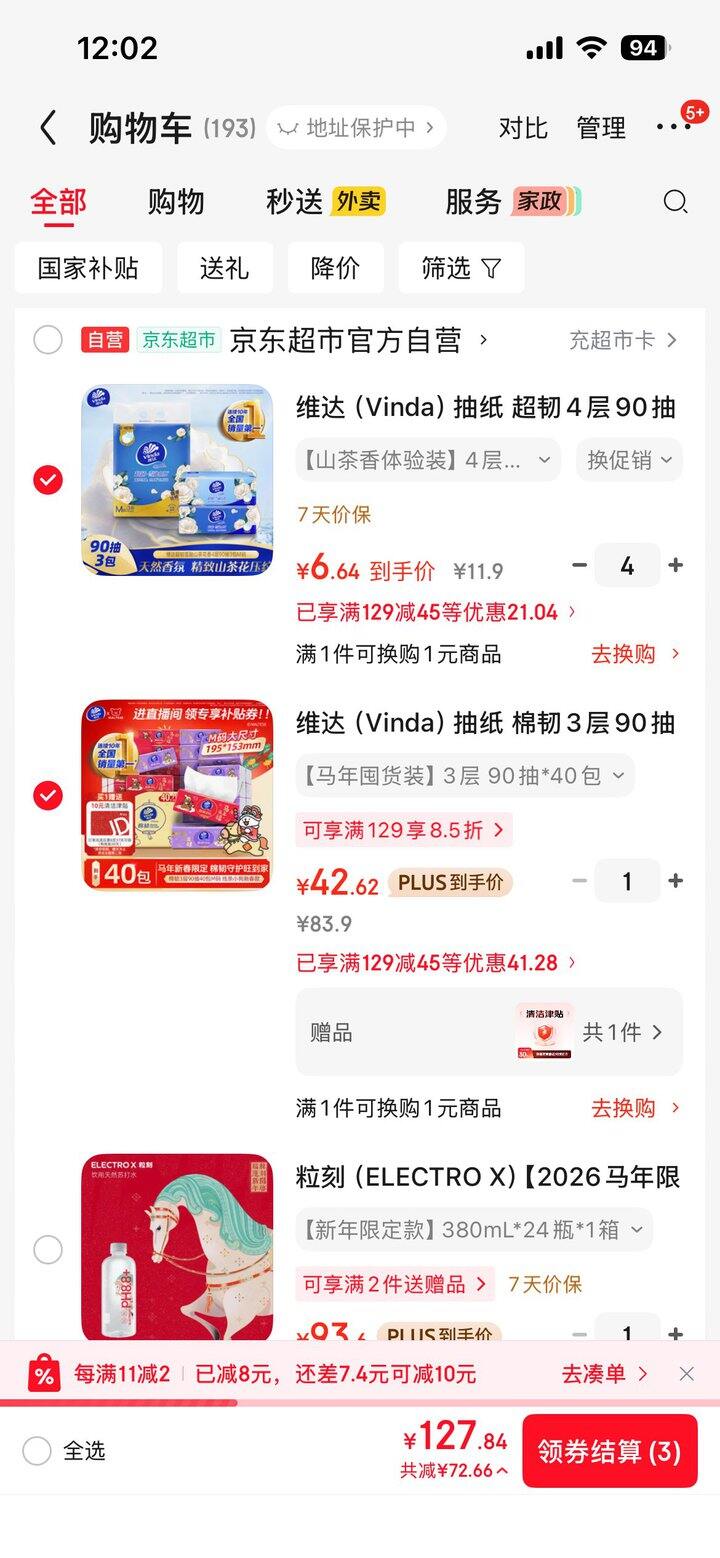Open 管理 to manage the cart
The image size is (720, 1558).
pos(601,128)
